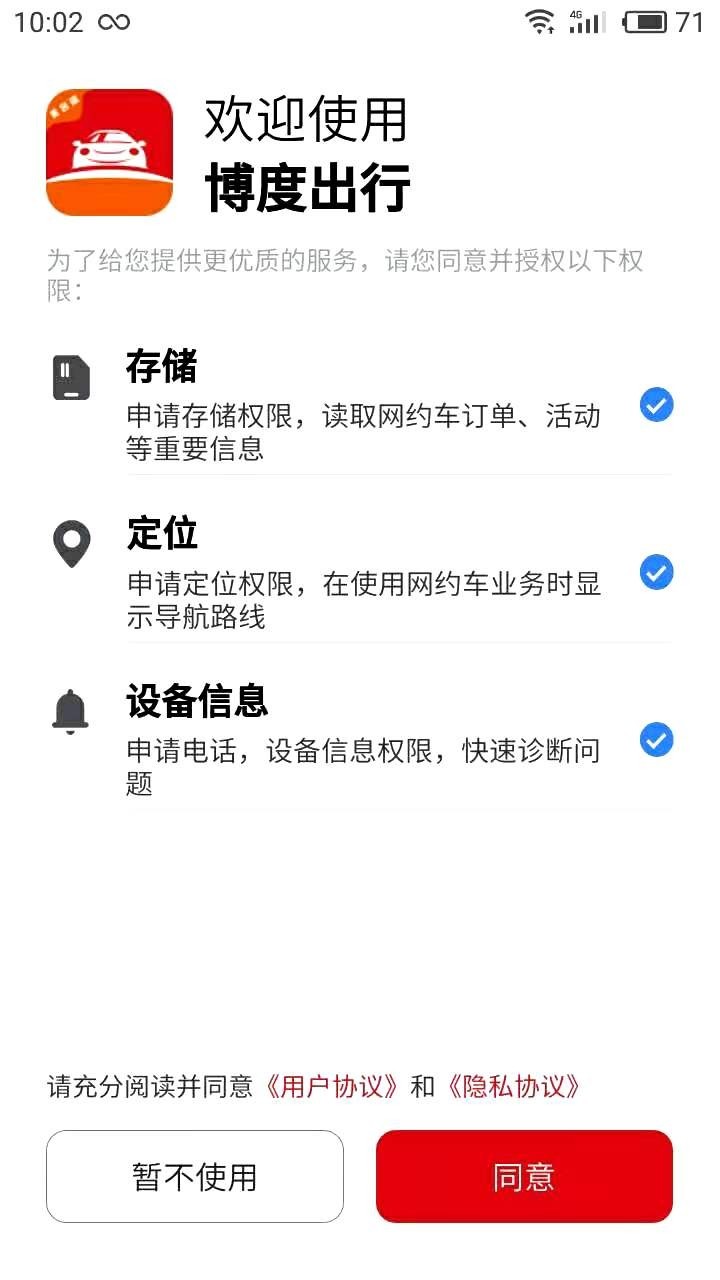Click the 存储 permission title text
Screen dimensions: 720x1280
pos(160,366)
